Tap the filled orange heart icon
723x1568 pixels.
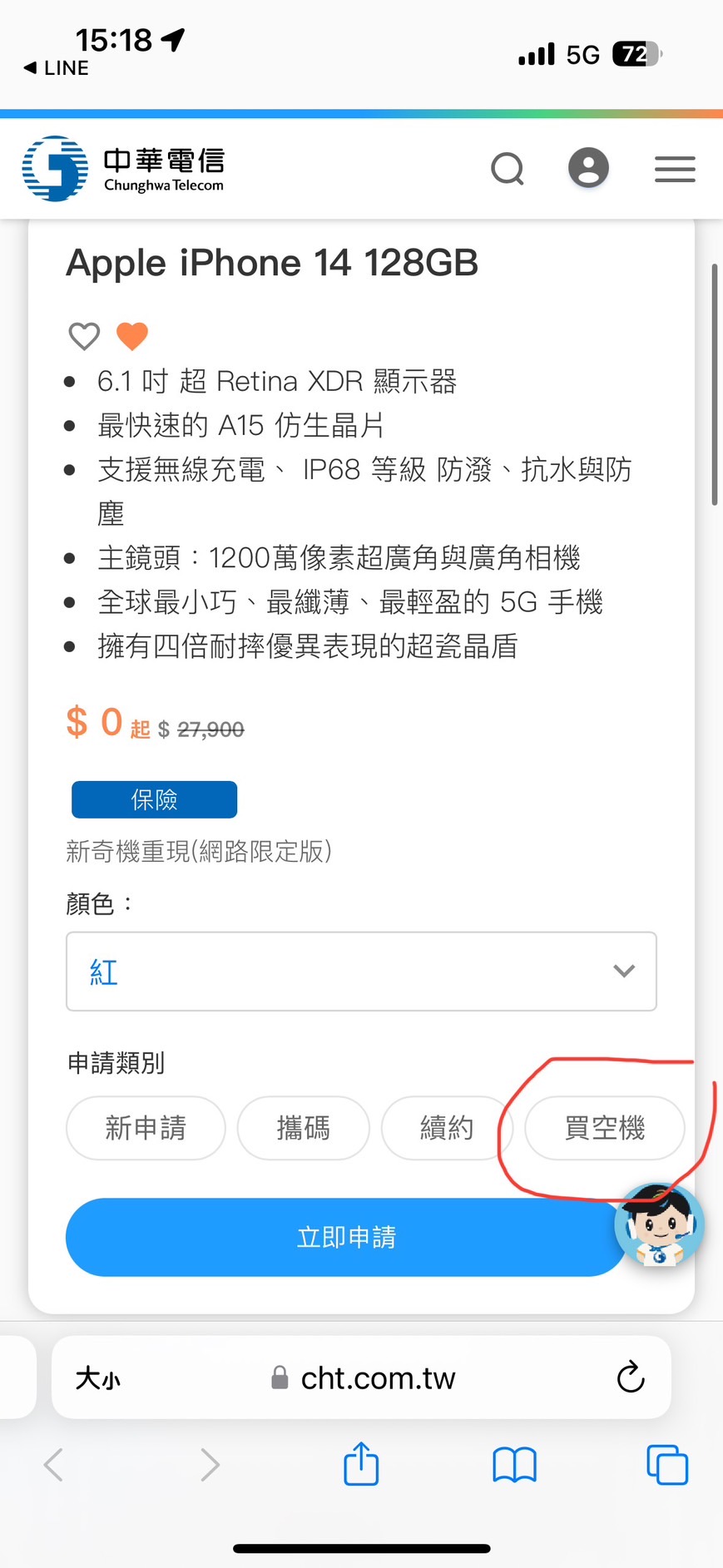click(132, 336)
